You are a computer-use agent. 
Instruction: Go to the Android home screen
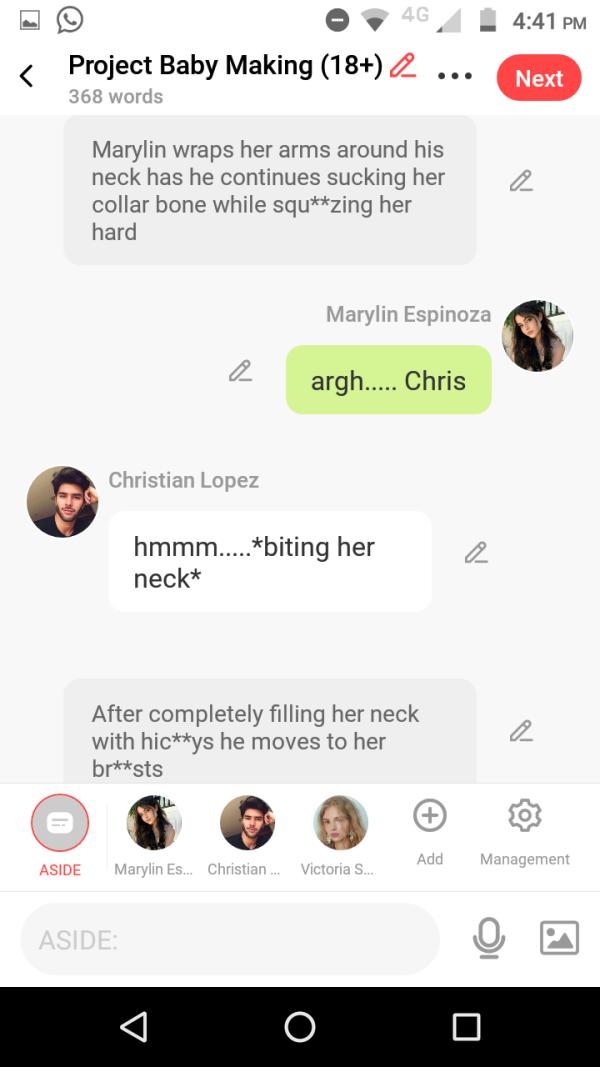click(300, 1026)
